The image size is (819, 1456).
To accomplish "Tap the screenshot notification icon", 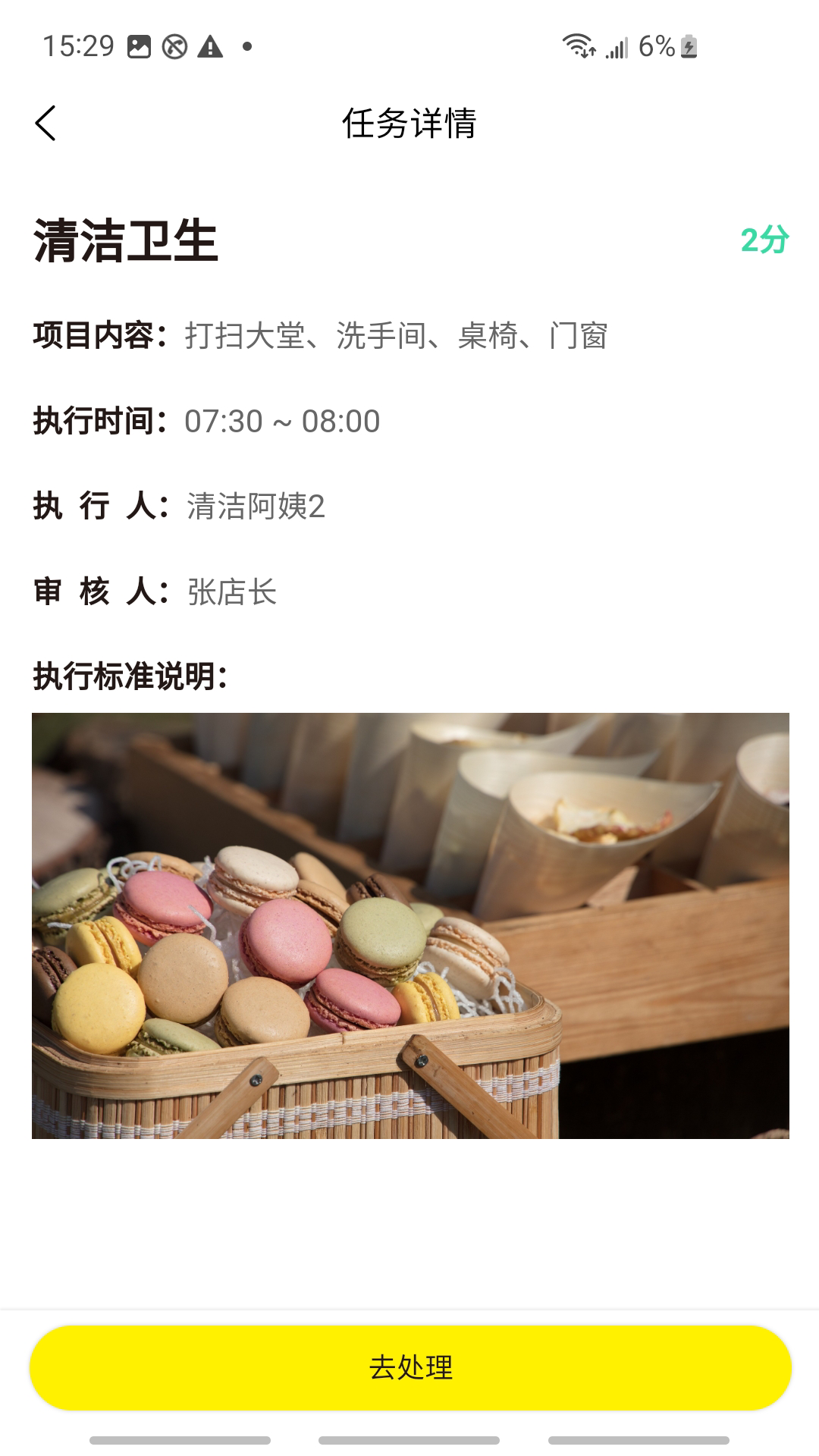I will [139, 45].
